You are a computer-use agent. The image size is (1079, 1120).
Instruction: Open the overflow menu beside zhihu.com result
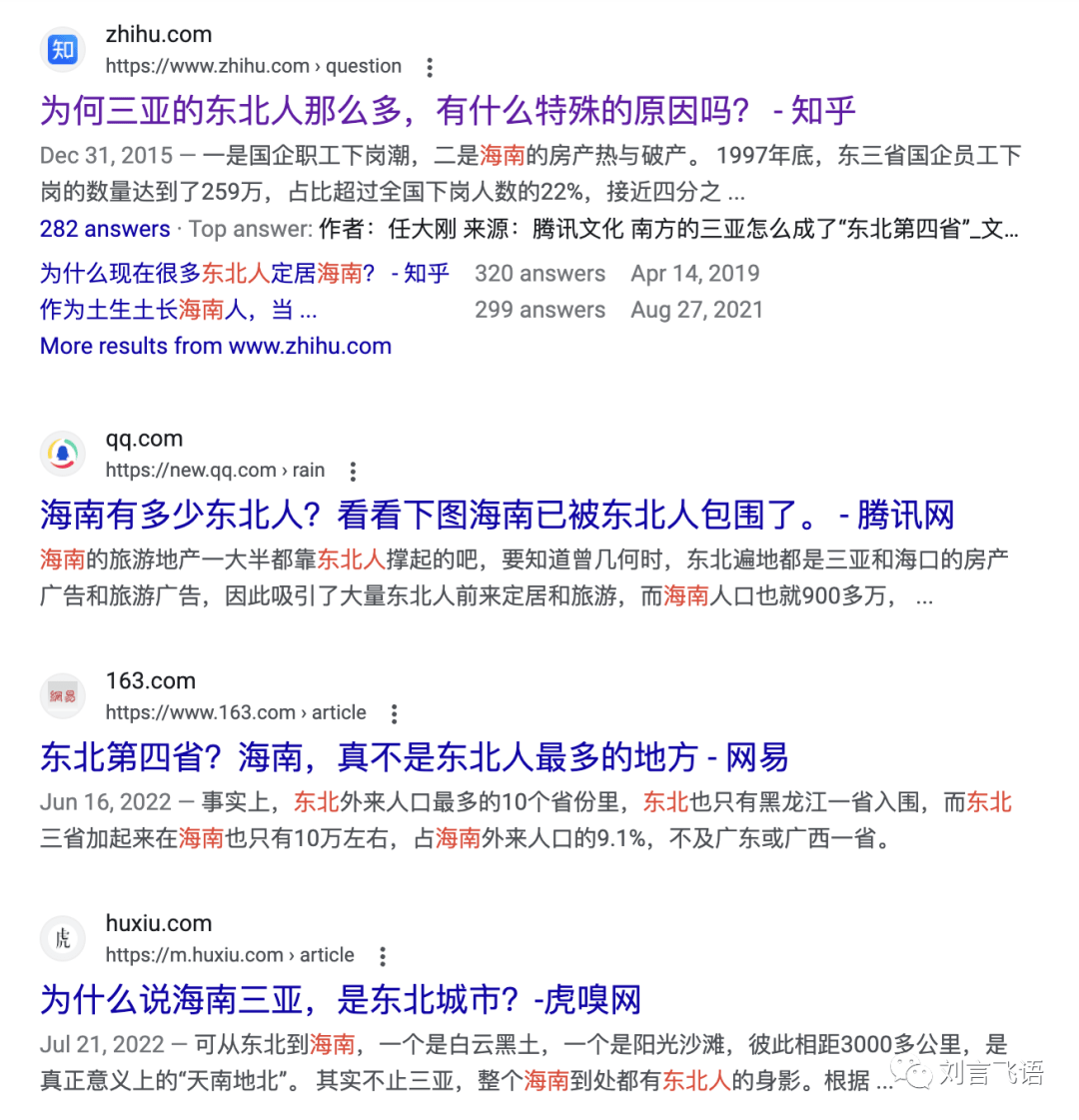(x=430, y=68)
